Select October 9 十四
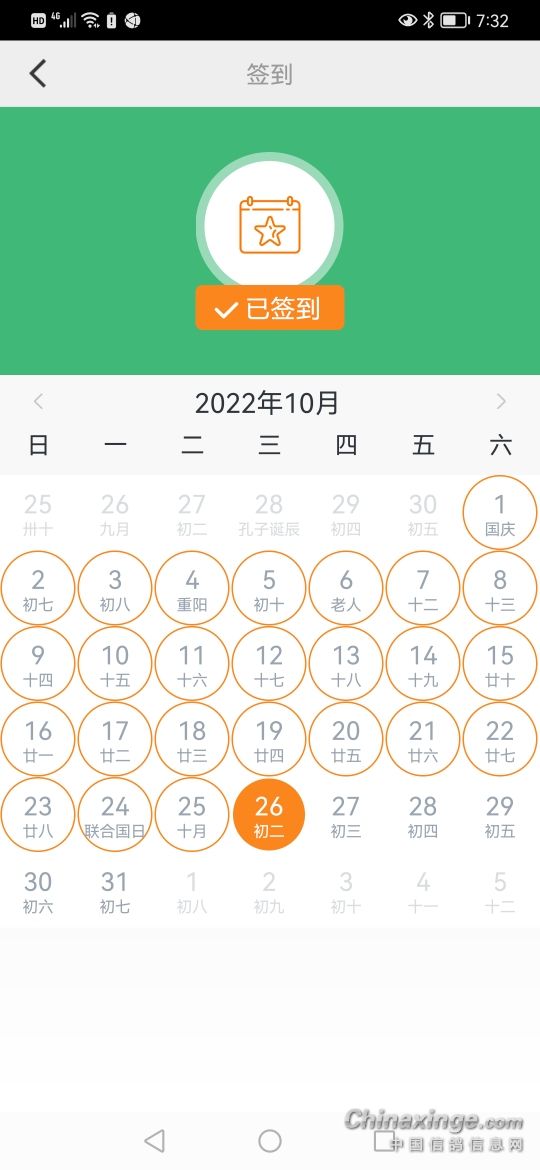The width and height of the screenshot is (540, 1170). (38, 663)
